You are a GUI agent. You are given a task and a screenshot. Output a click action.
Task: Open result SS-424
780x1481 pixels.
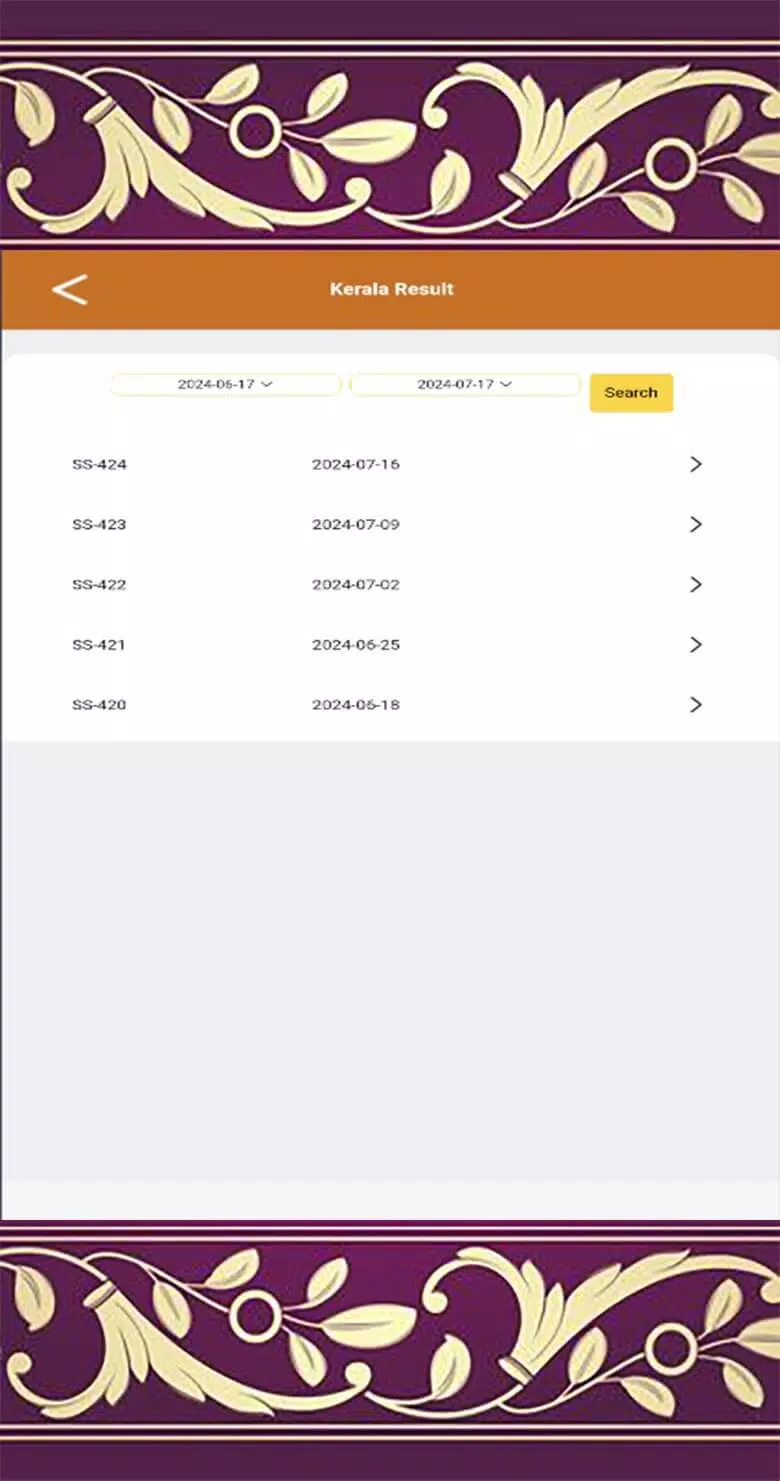point(390,464)
